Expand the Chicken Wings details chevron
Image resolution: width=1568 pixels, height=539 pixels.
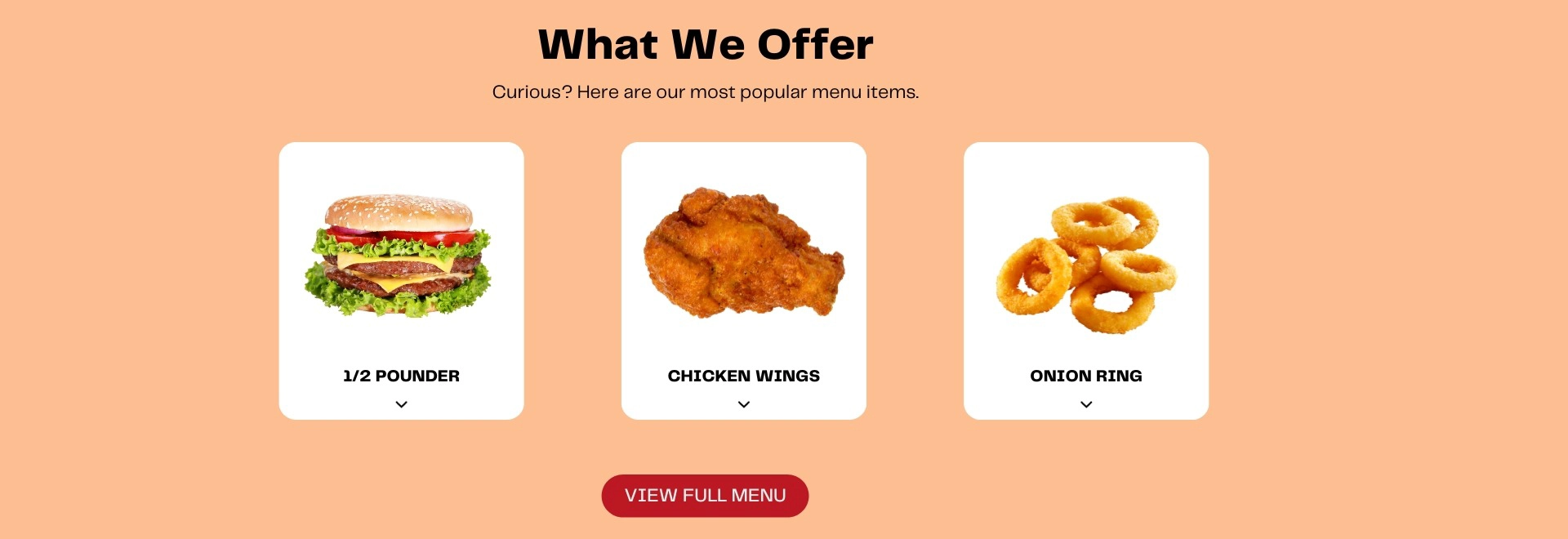[743, 404]
